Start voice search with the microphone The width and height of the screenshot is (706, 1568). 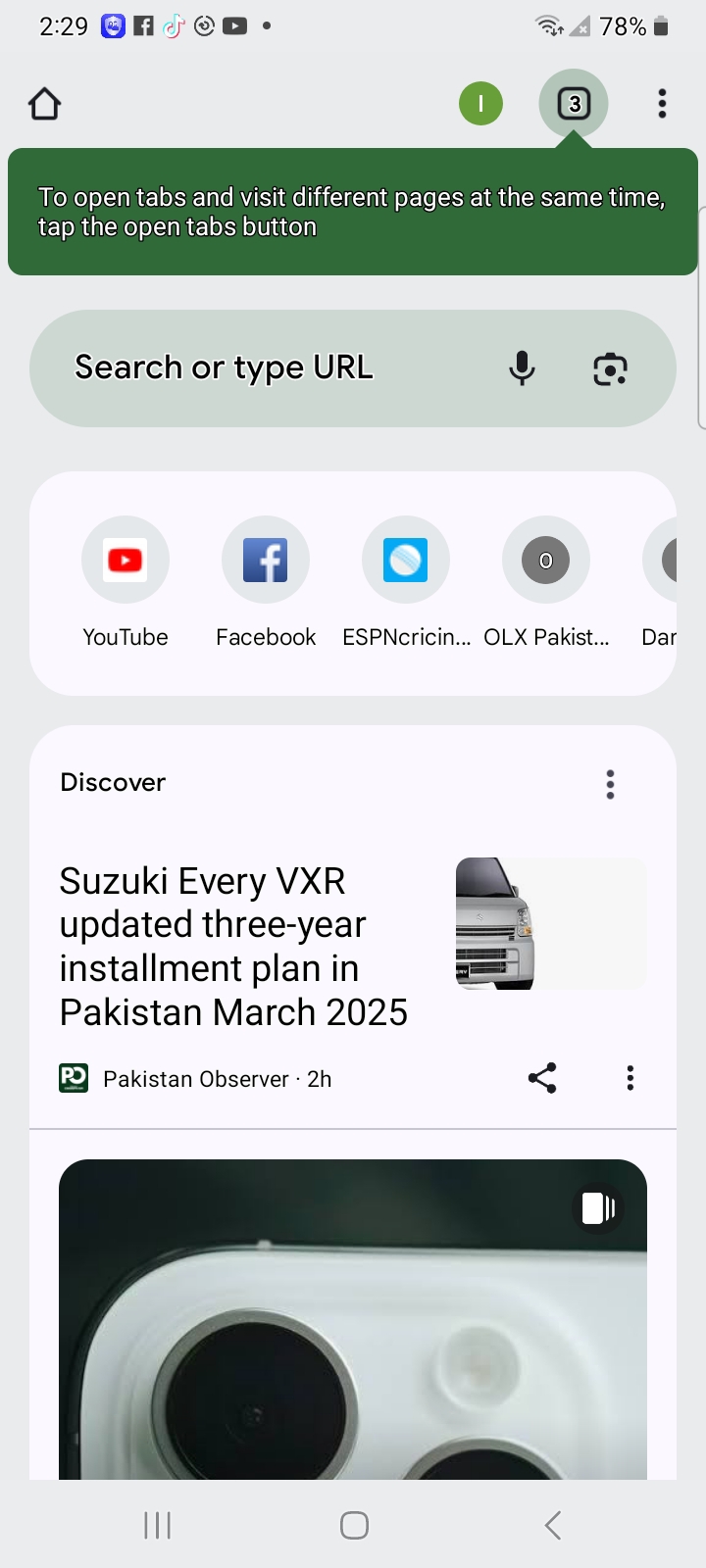click(522, 368)
